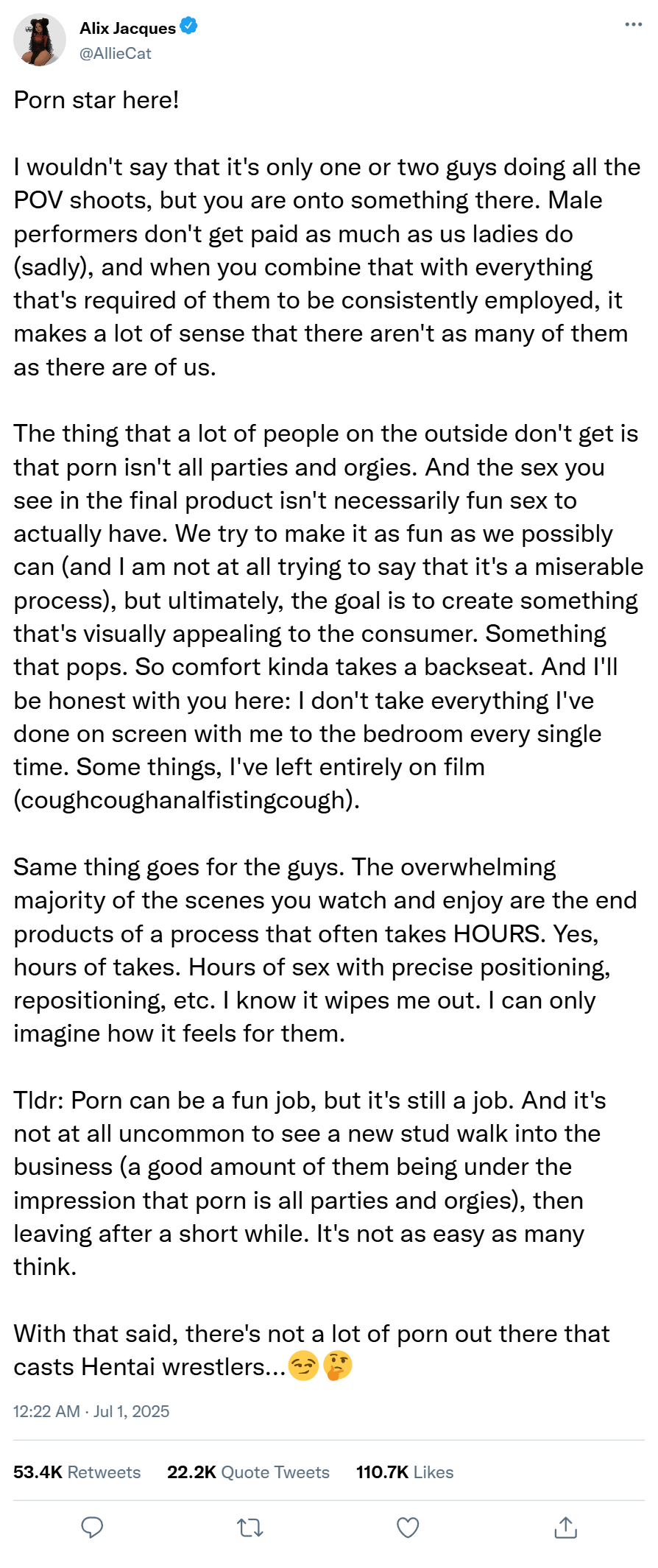View the 53.4K Retweets list
The height and width of the screenshot is (1568, 658).
pyautogui.click(x=77, y=1472)
